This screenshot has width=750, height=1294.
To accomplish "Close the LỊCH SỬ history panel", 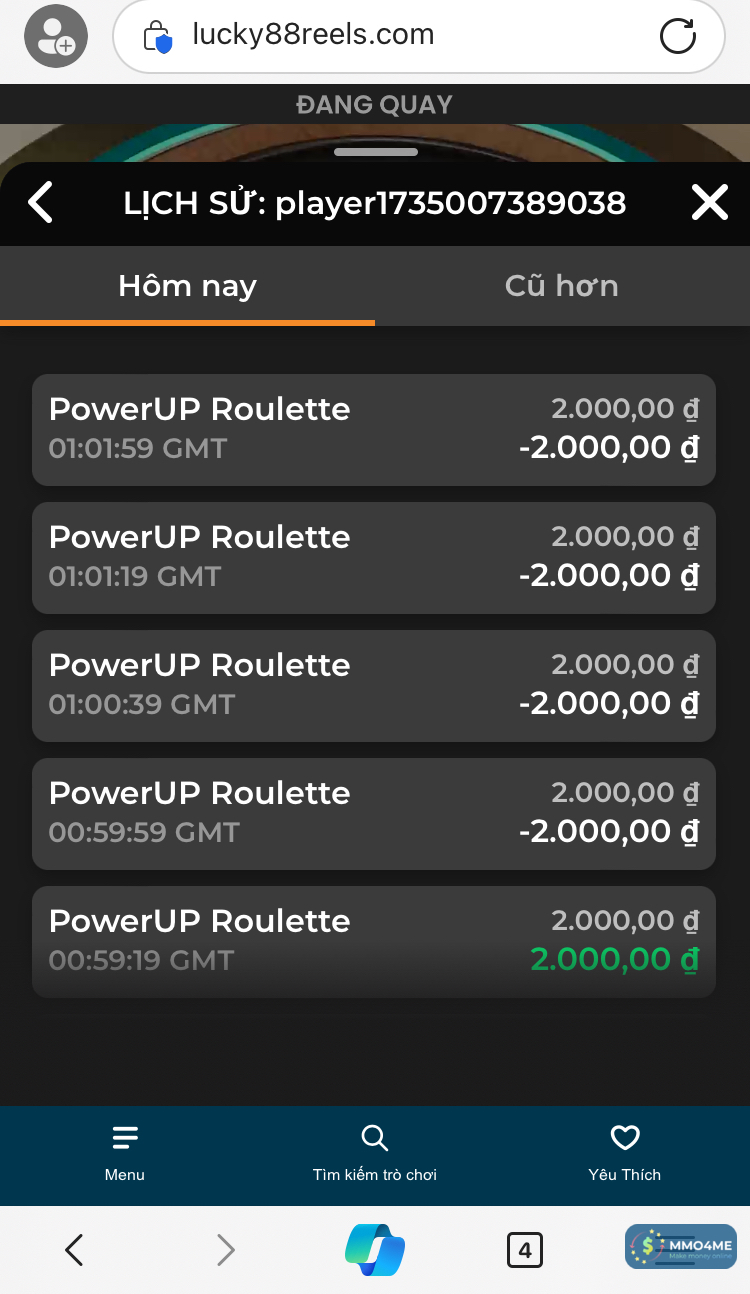I will 709,203.
